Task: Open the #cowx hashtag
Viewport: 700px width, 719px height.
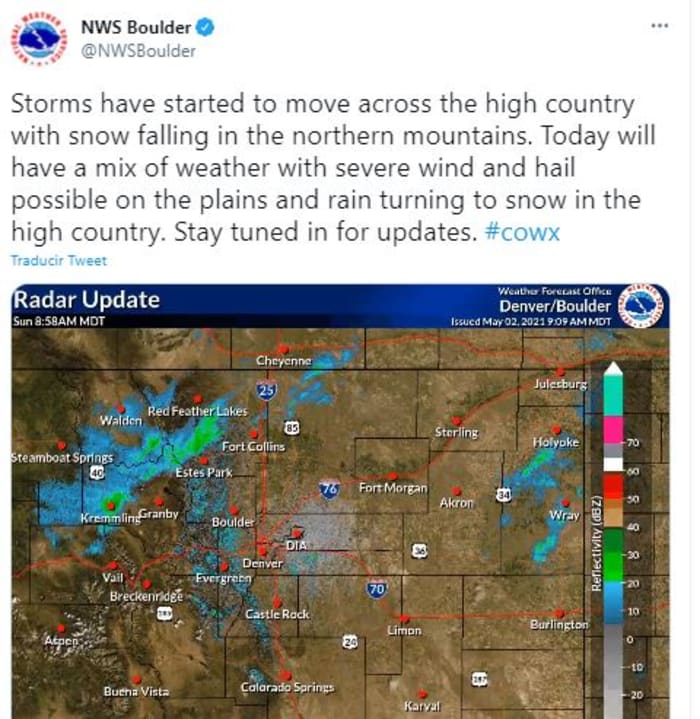Action: [524, 232]
